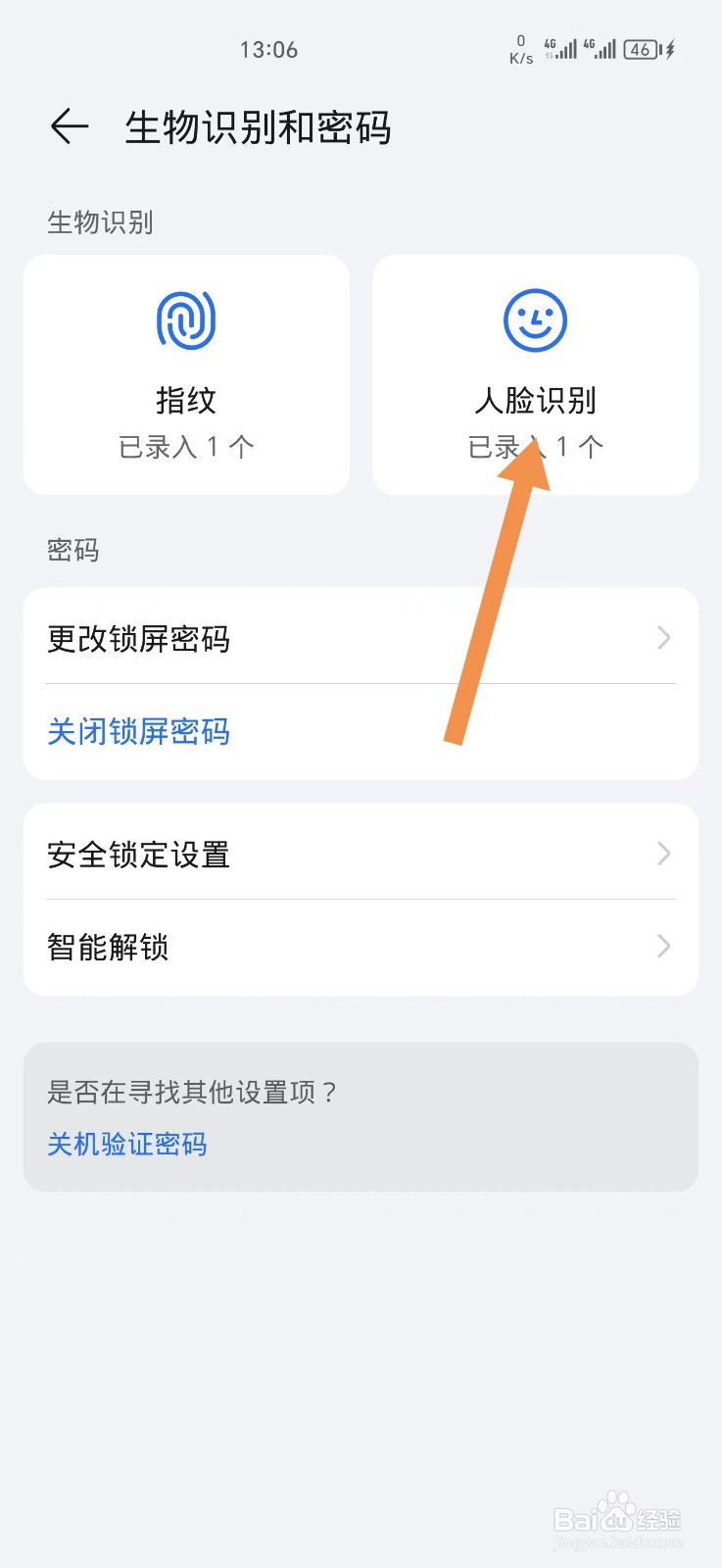Select 关机验证密码 under other settings
Image resolution: width=722 pixels, height=1568 pixels.
click(x=127, y=1144)
